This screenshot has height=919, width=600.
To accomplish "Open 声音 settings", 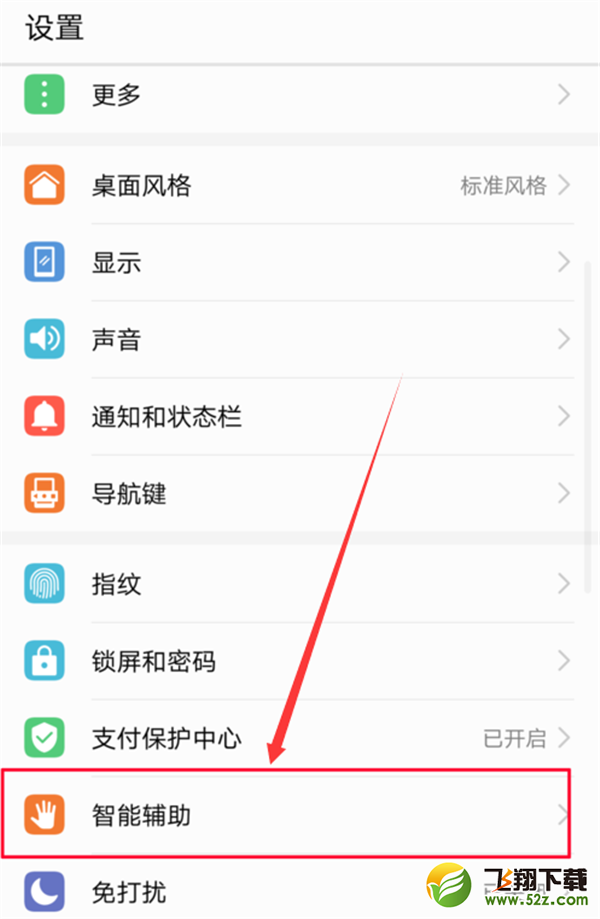I will click(300, 340).
